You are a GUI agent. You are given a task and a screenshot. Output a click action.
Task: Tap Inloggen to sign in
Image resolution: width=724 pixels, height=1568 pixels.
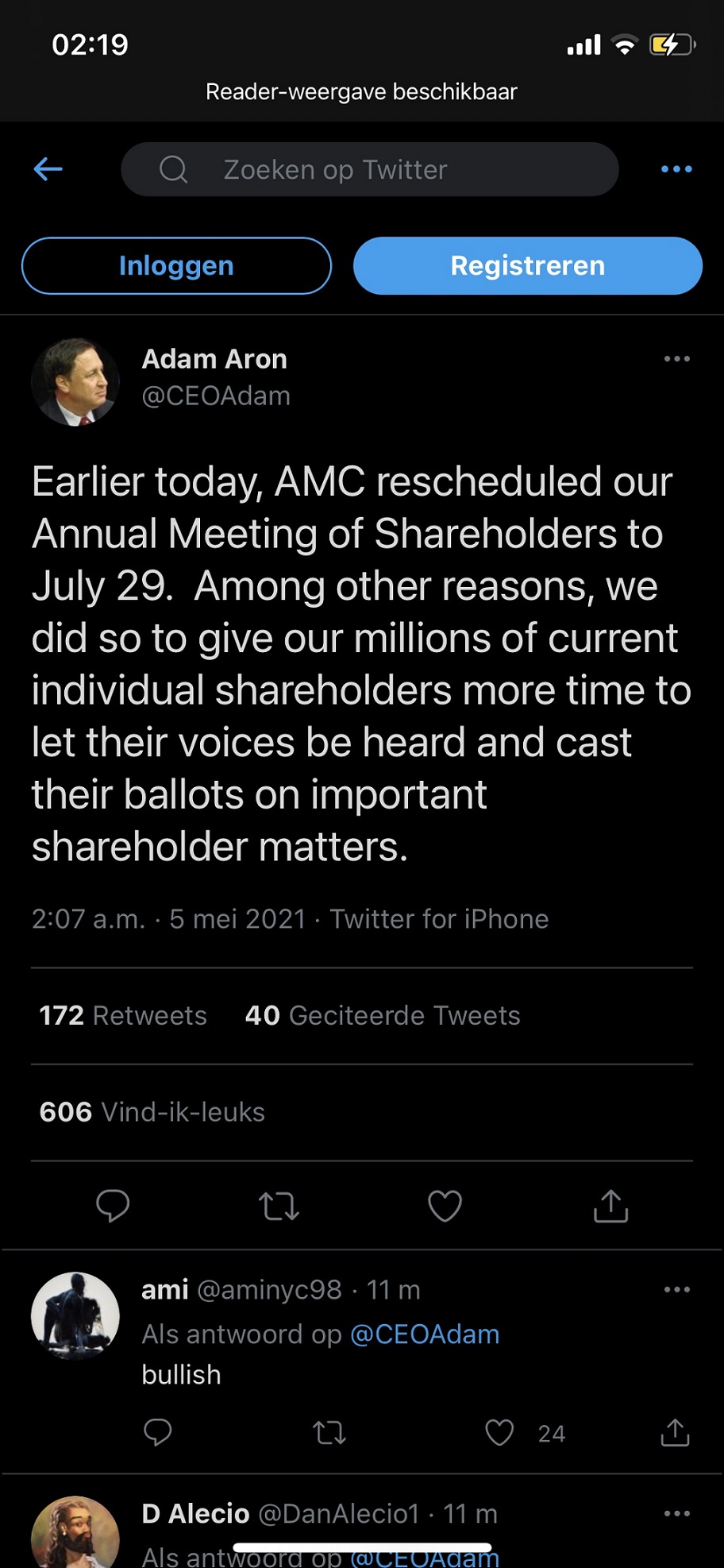176,265
